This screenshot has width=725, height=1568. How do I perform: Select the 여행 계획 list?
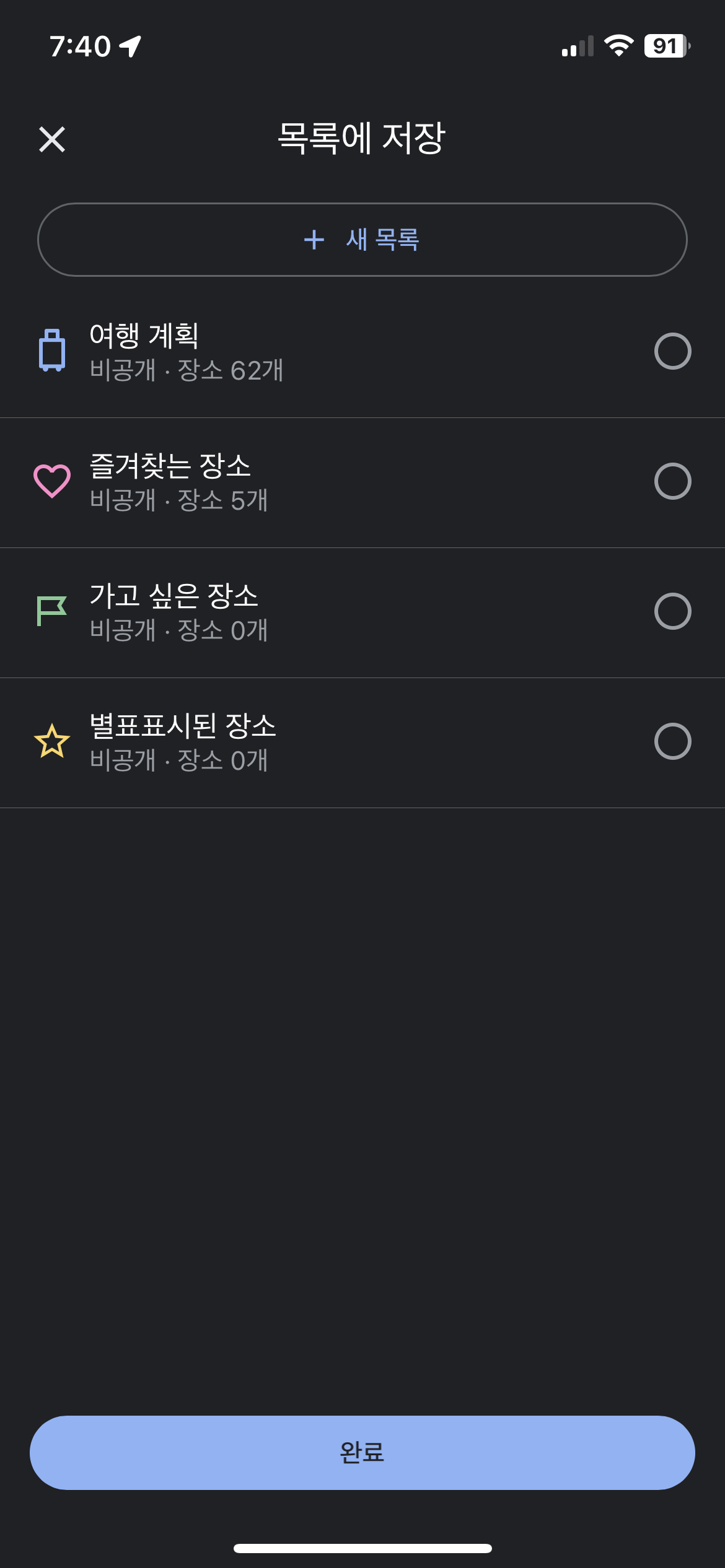[x=362, y=352]
